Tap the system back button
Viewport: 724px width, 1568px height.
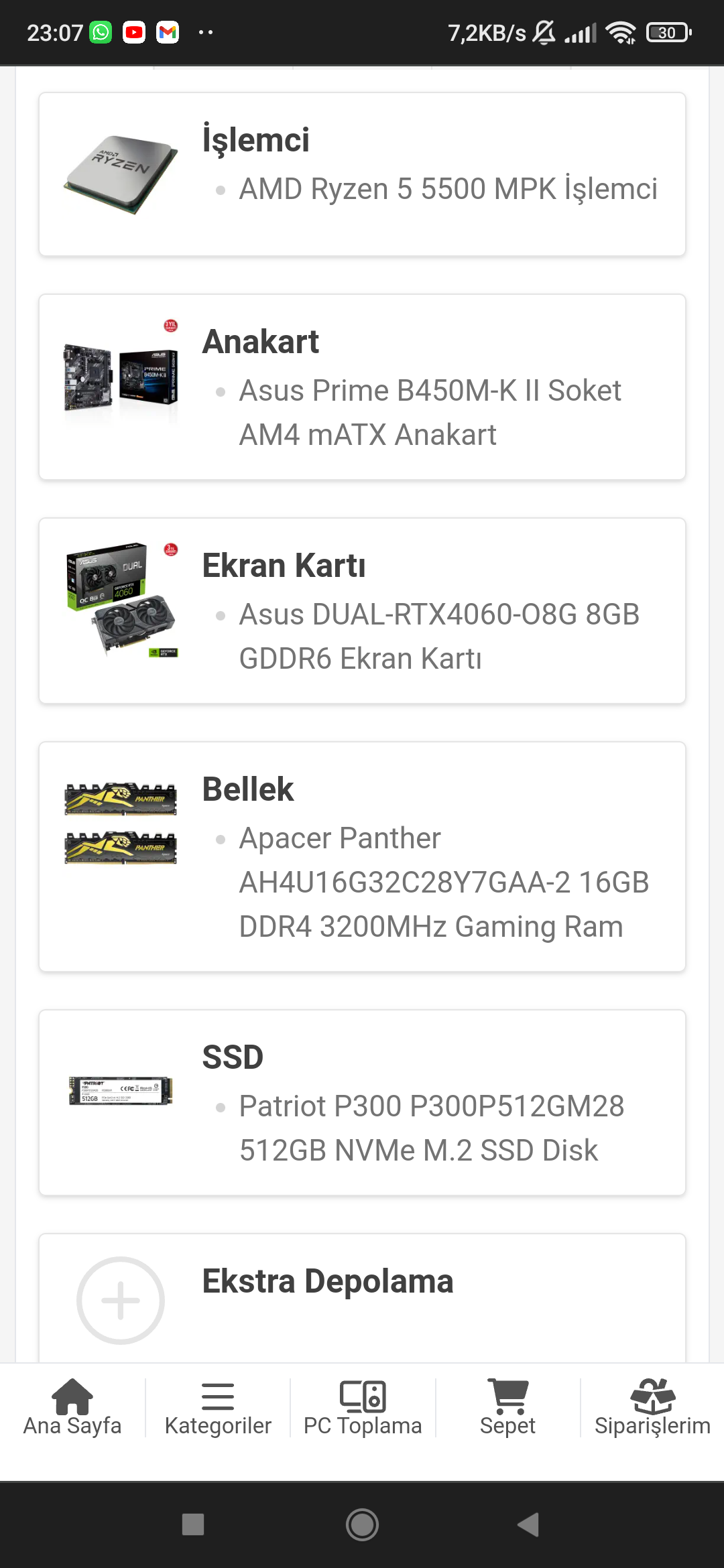tap(528, 1524)
